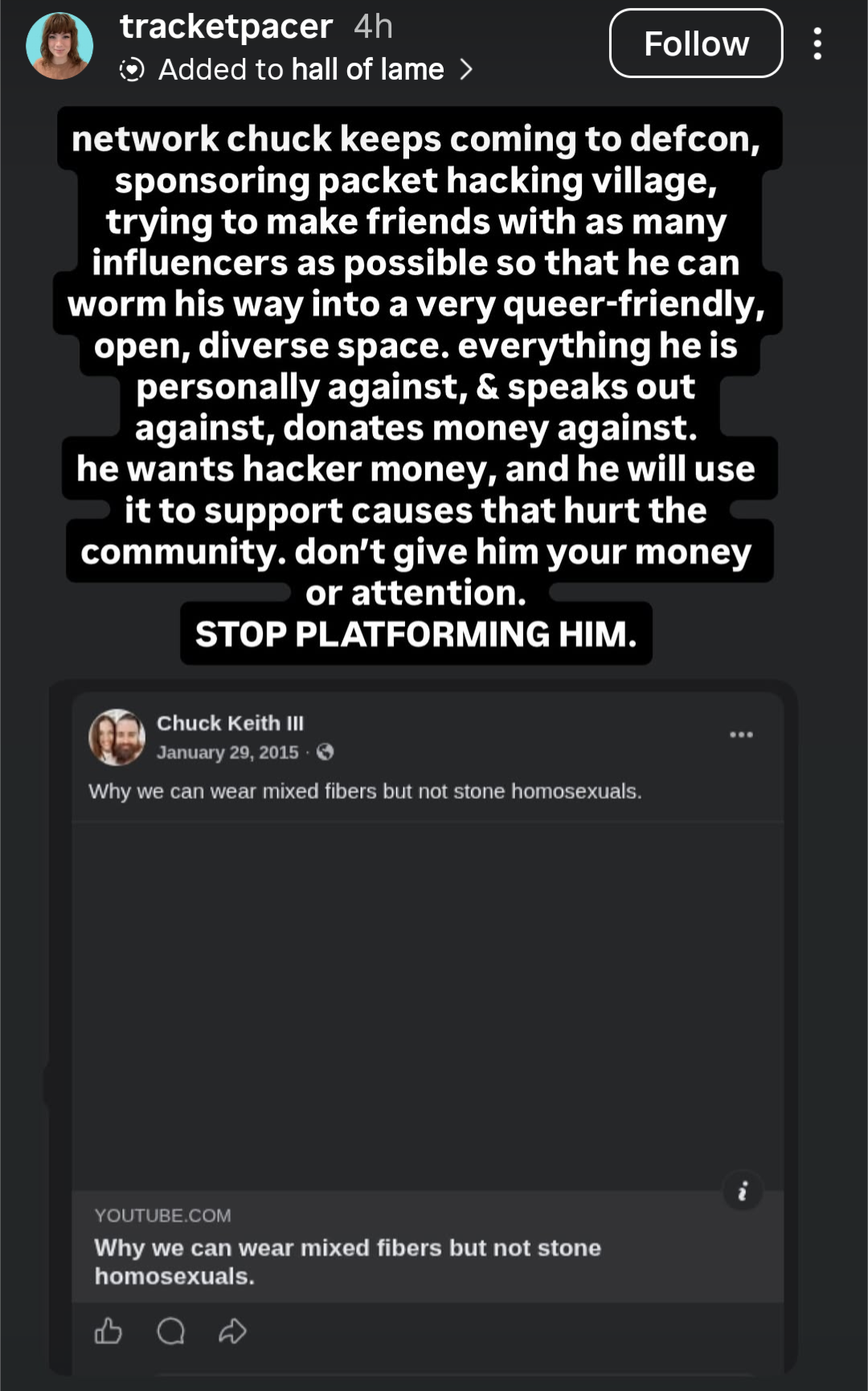Open the hall of lame highlight
This screenshot has width=868, height=1391.
click(x=297, y=70)
